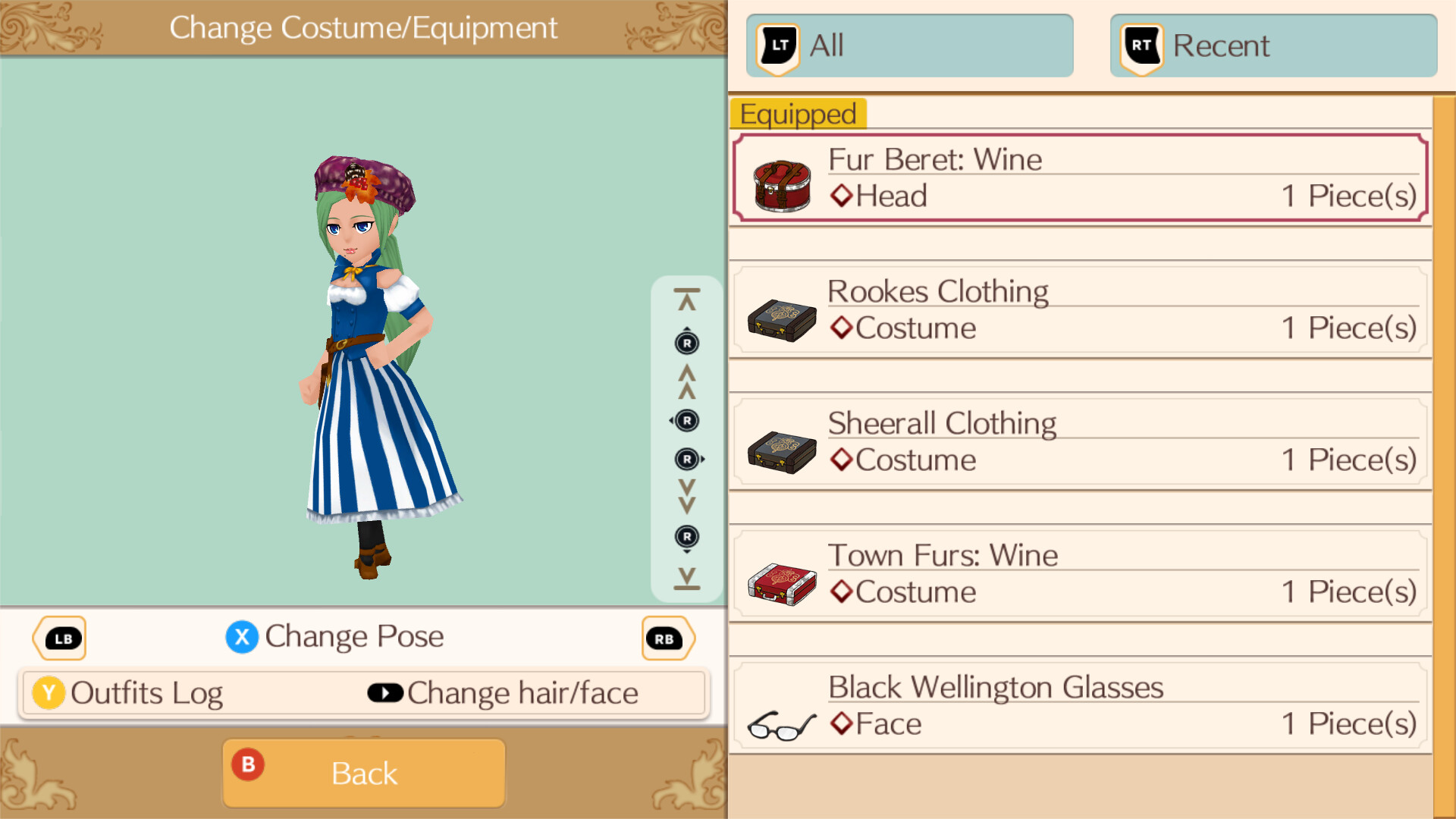The height and width of the screenshot is (819, 1456).
Task: Open Change hair/face option
Action: [504, 693]
